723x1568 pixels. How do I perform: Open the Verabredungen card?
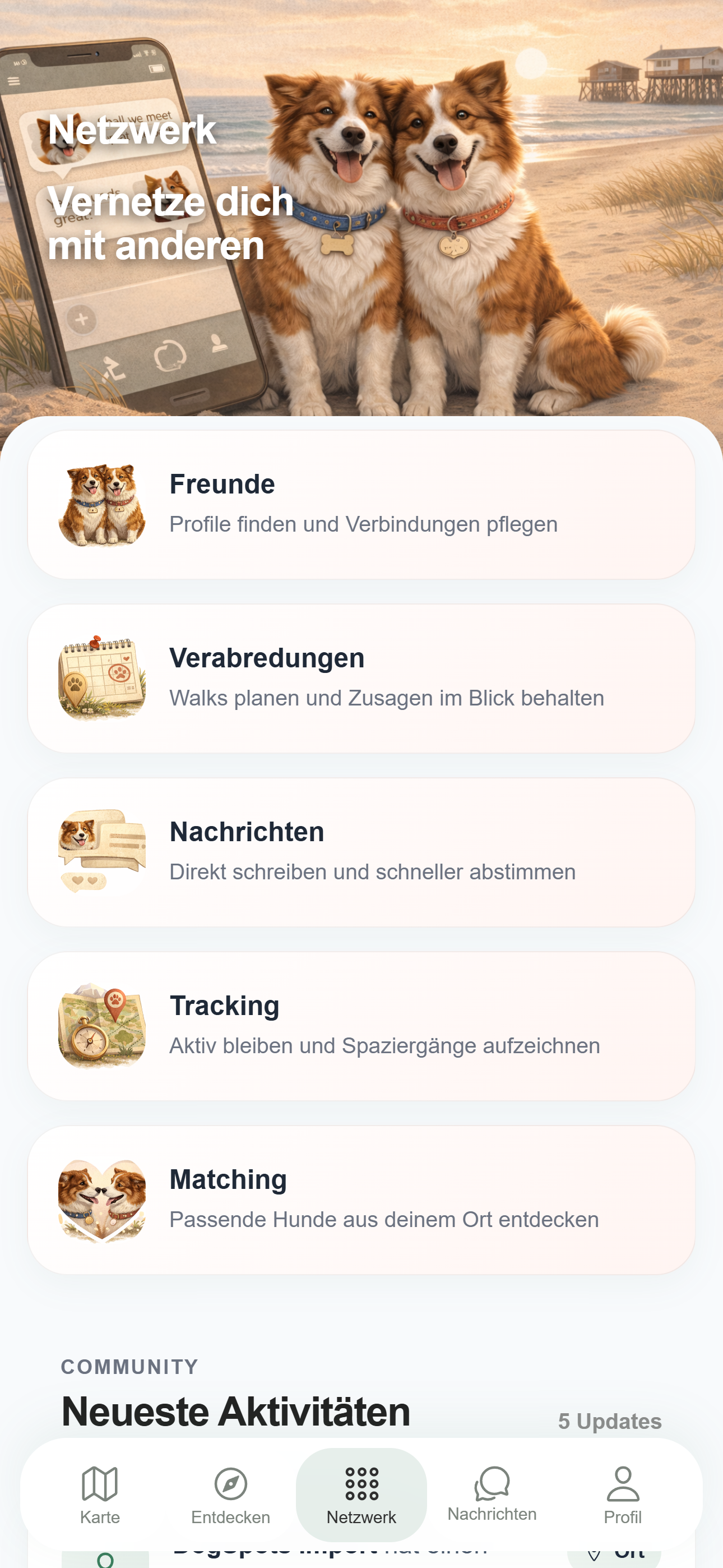(361, 678)
